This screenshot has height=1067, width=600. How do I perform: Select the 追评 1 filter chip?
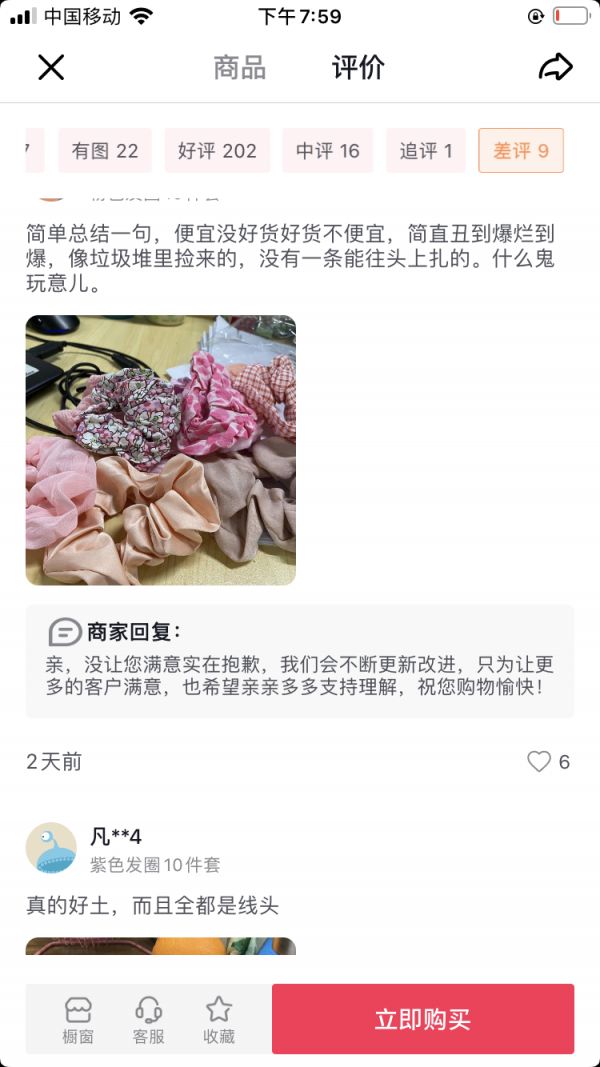(x=426, y=151)
